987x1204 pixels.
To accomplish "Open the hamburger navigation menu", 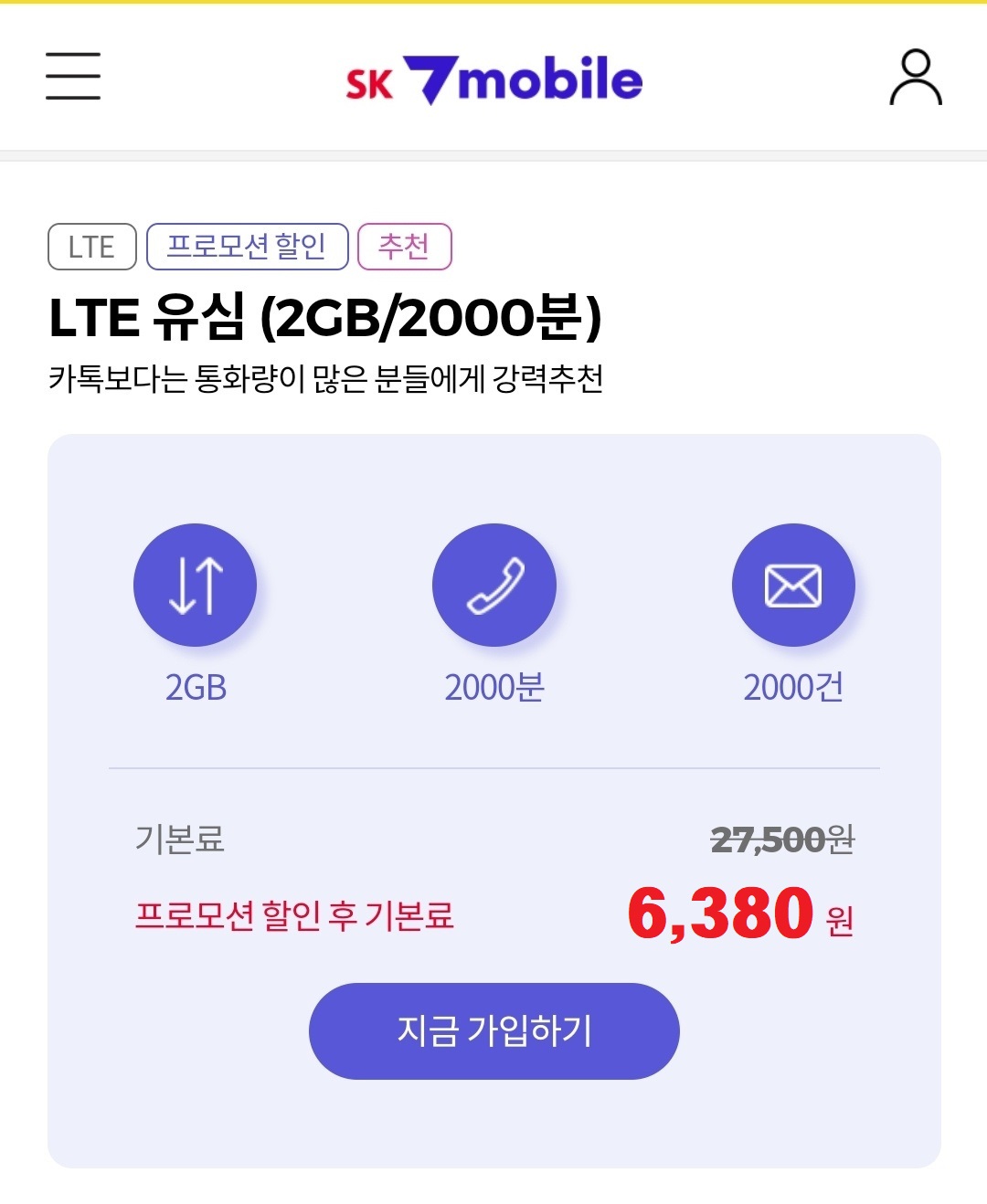I will [73, 79].
